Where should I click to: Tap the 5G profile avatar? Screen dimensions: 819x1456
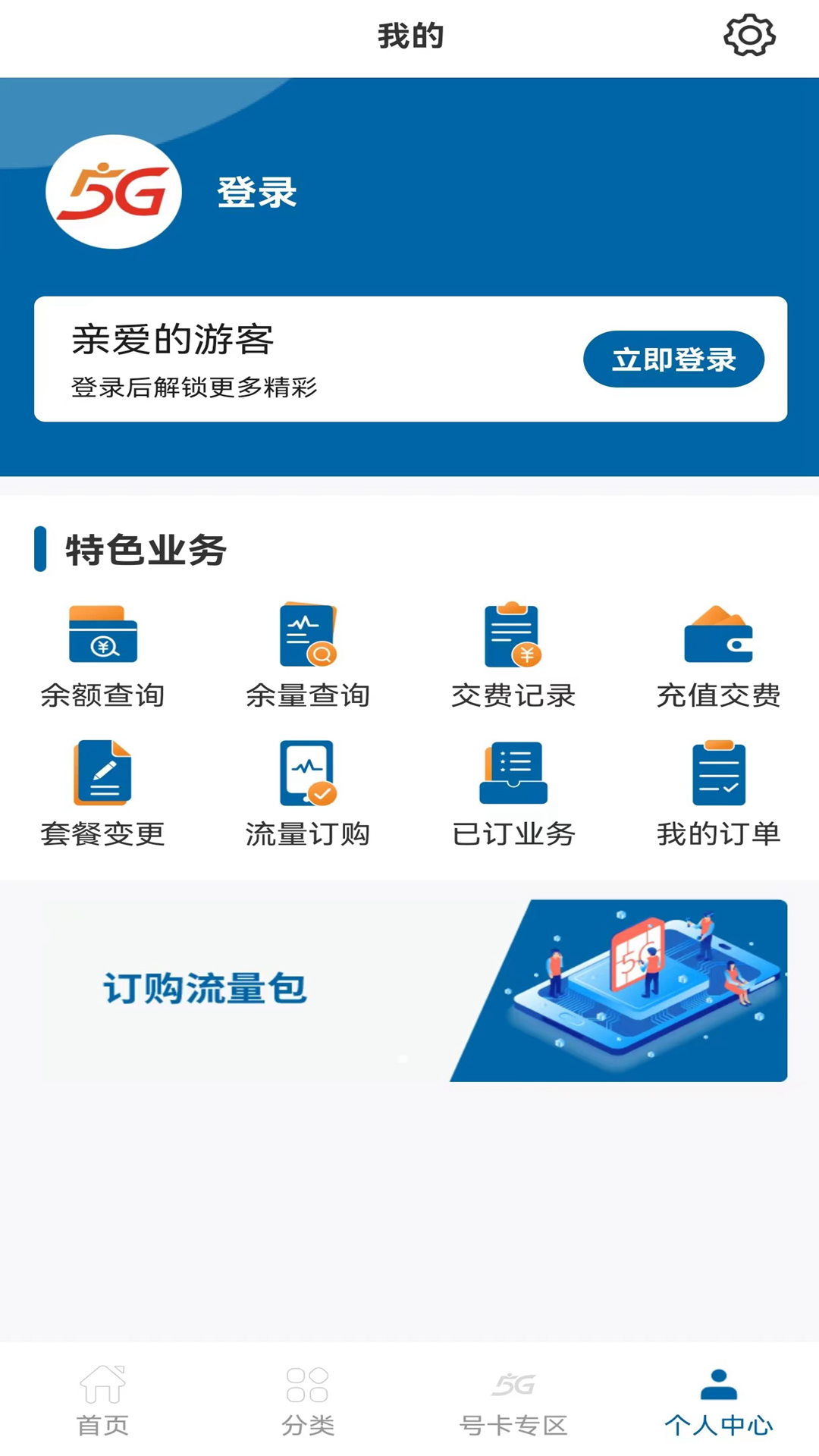(x=112, y=192)
